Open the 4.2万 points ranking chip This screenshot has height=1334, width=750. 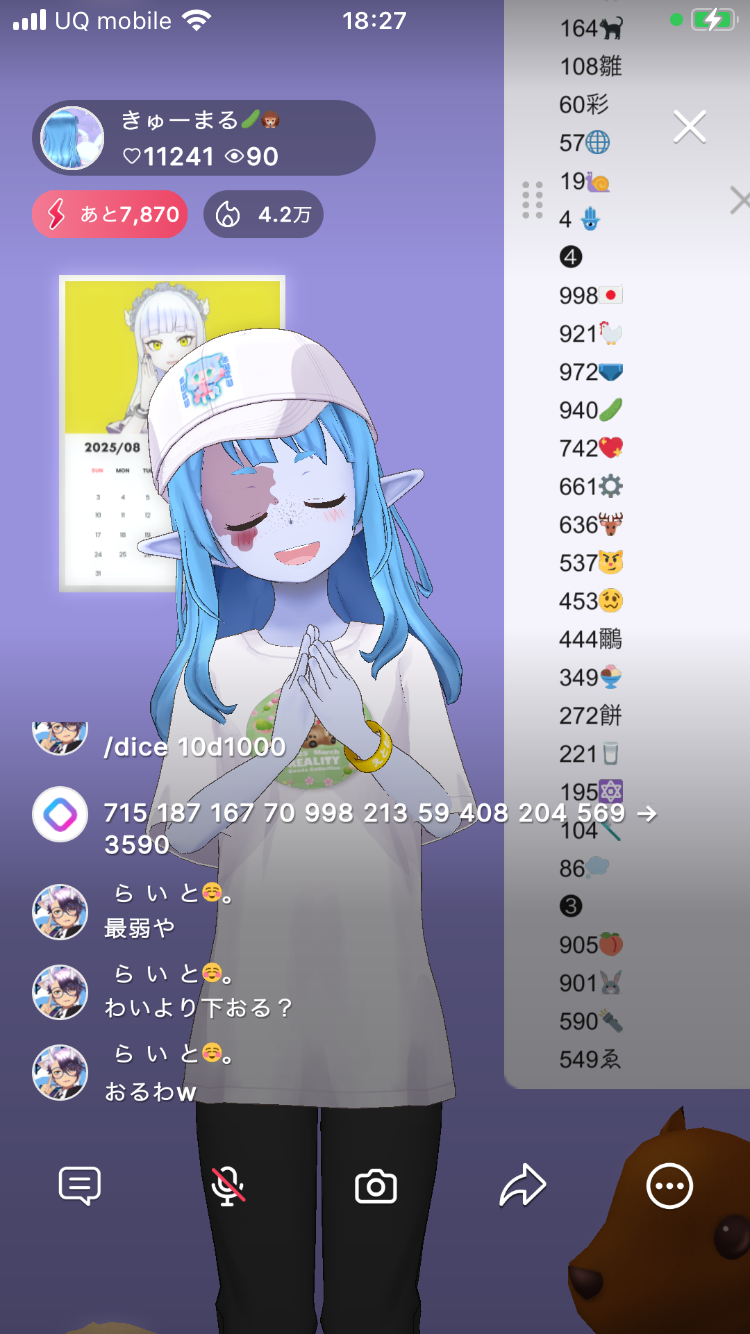pyautogui.click(x=263, y=214)
